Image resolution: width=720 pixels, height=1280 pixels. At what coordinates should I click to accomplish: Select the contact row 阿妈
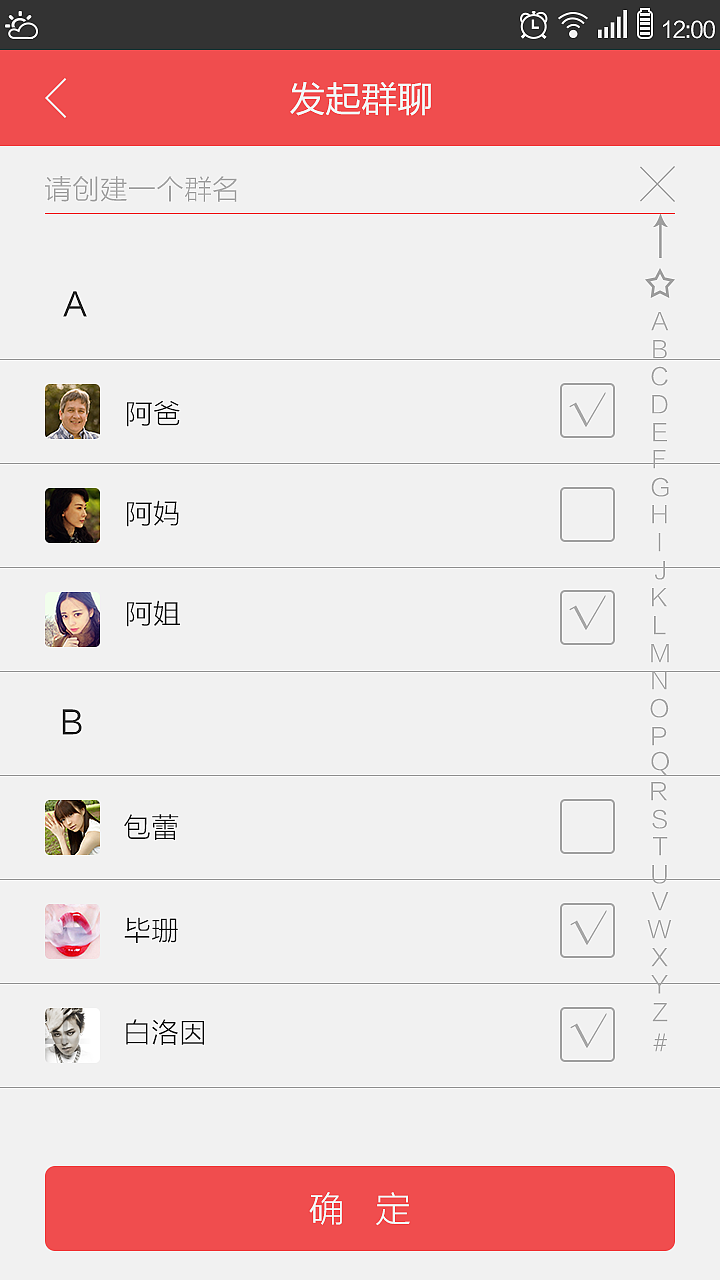[300, 515]
